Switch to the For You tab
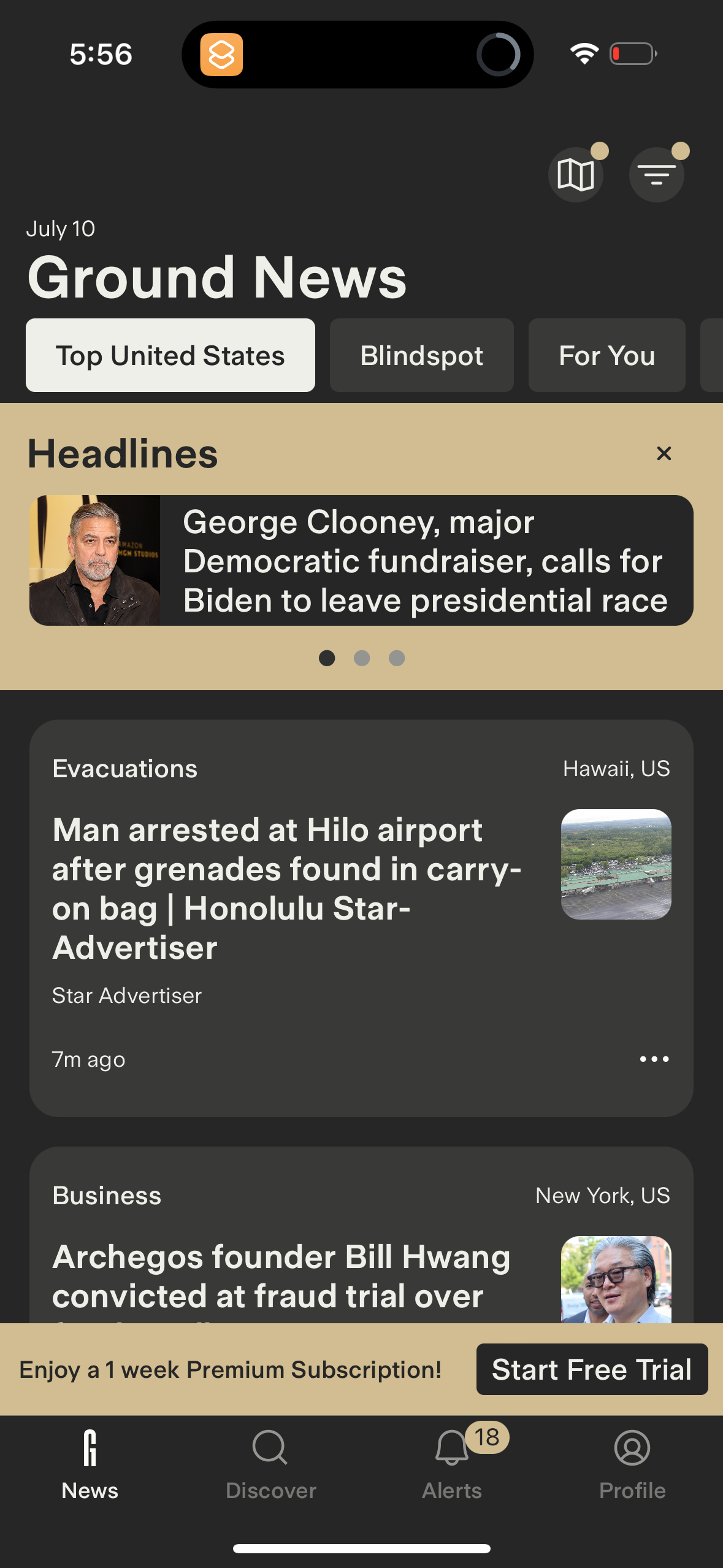The height and width of the screenshot is (1568, 723). tap(606, 355)
